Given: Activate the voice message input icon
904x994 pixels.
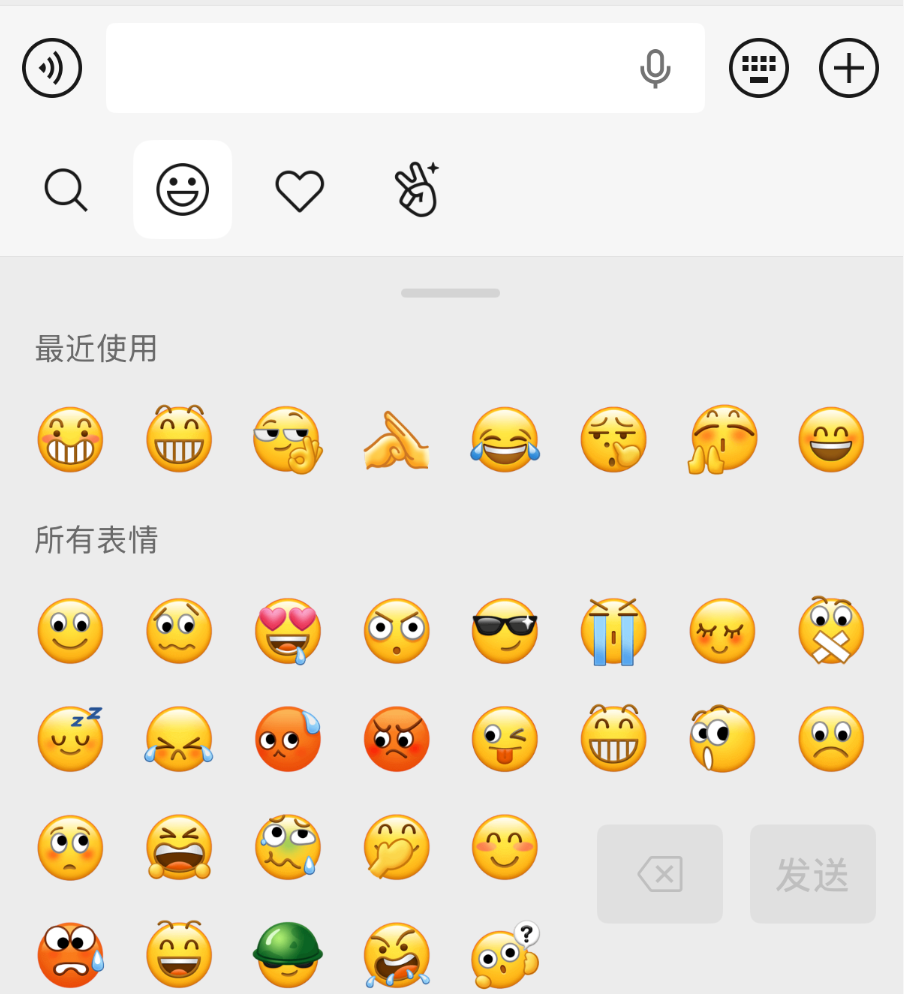Looking at the screenshot, I should point(51,68).
